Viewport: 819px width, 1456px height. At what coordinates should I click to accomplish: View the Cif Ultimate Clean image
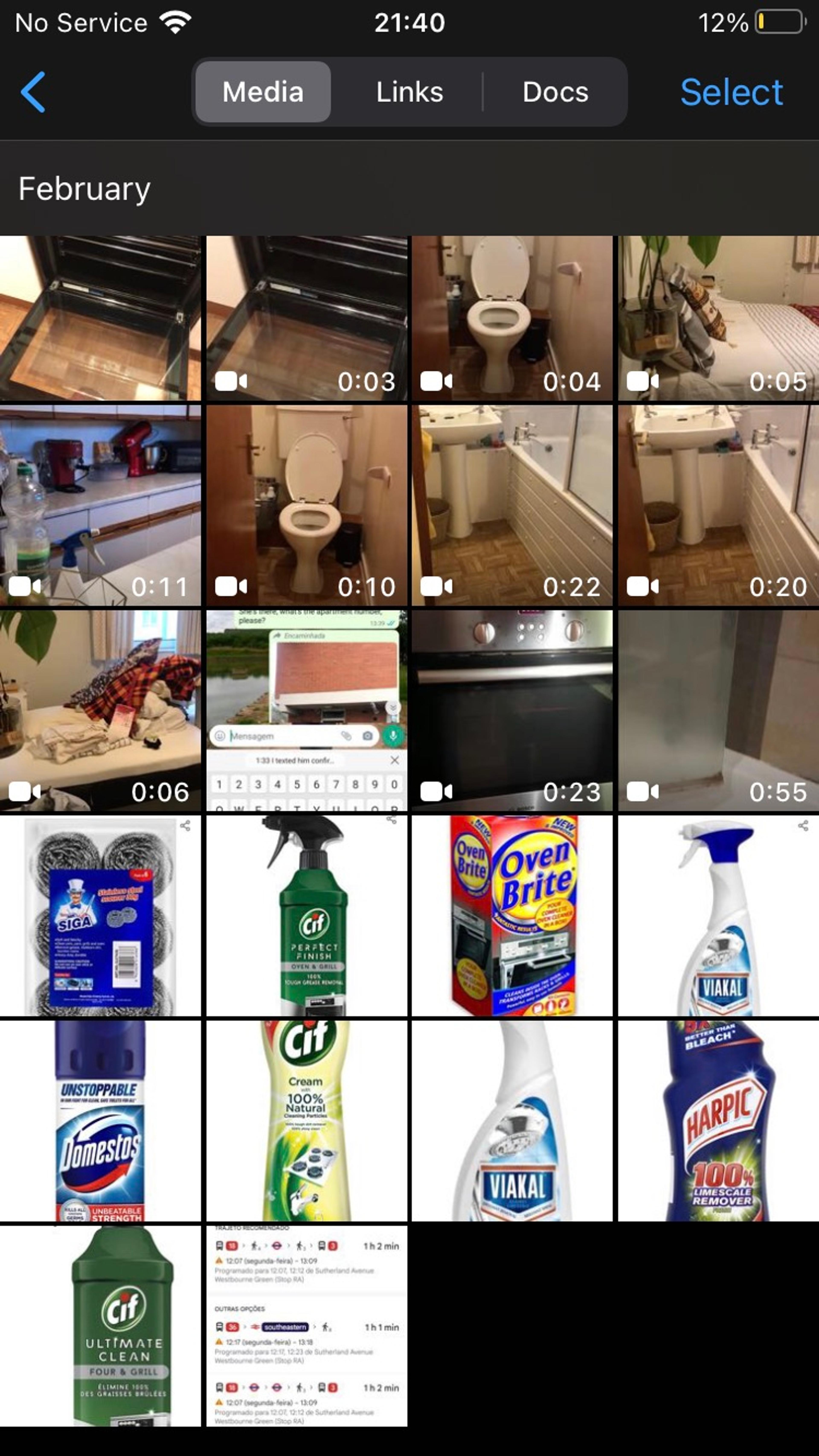point(100,1326)
